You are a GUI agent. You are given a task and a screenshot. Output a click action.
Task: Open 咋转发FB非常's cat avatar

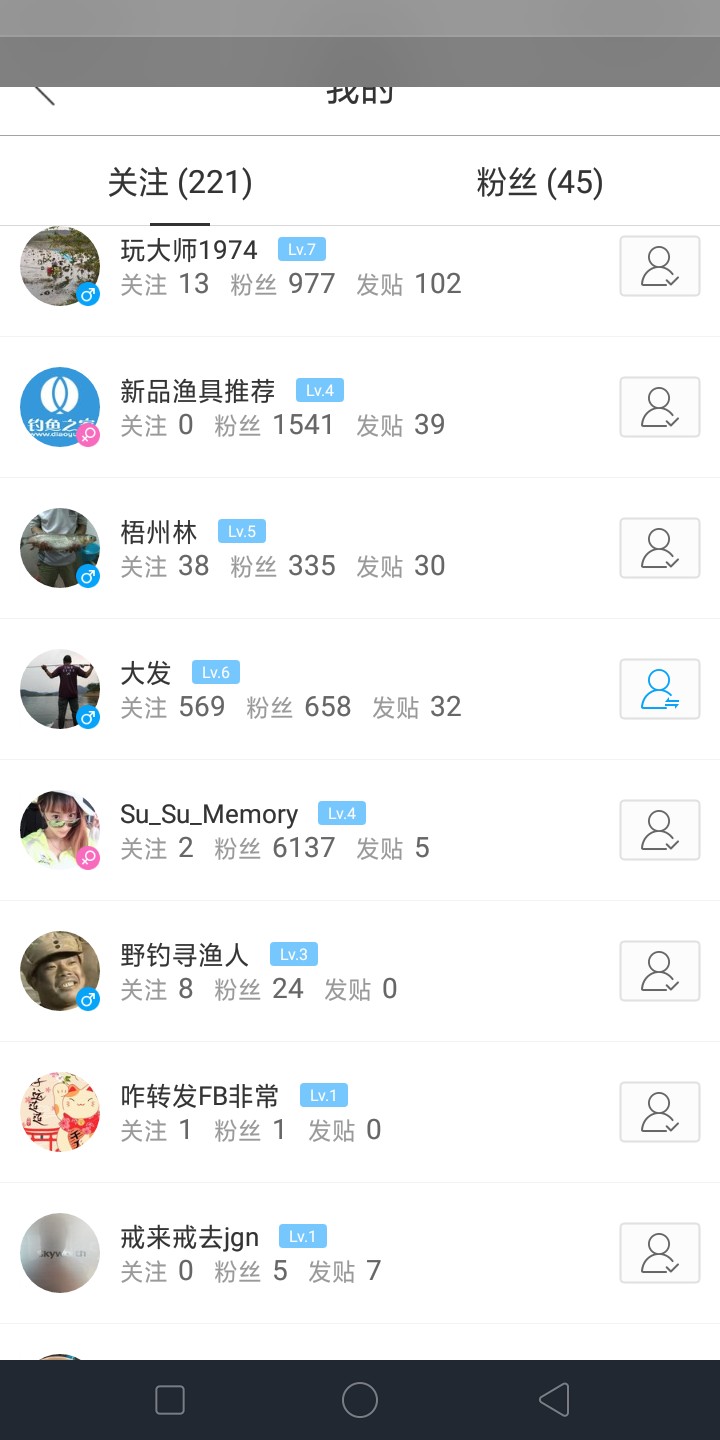[x=60, y=1111]
